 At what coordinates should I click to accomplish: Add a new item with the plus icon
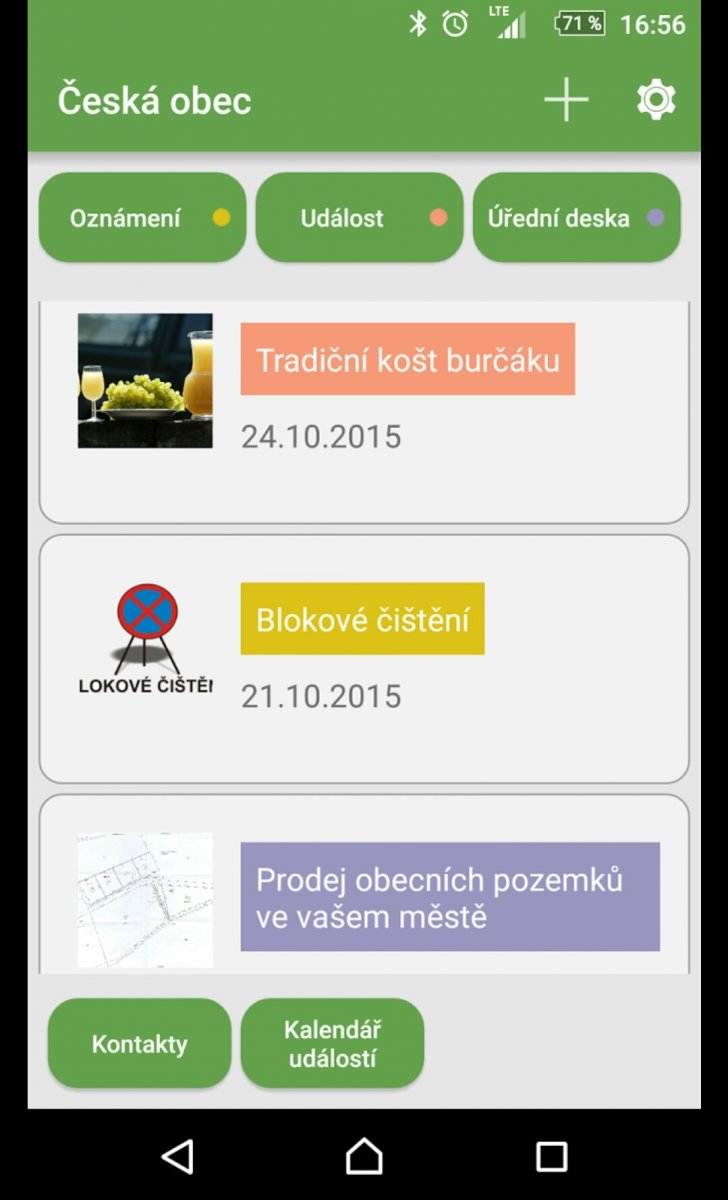coord(566,100)
